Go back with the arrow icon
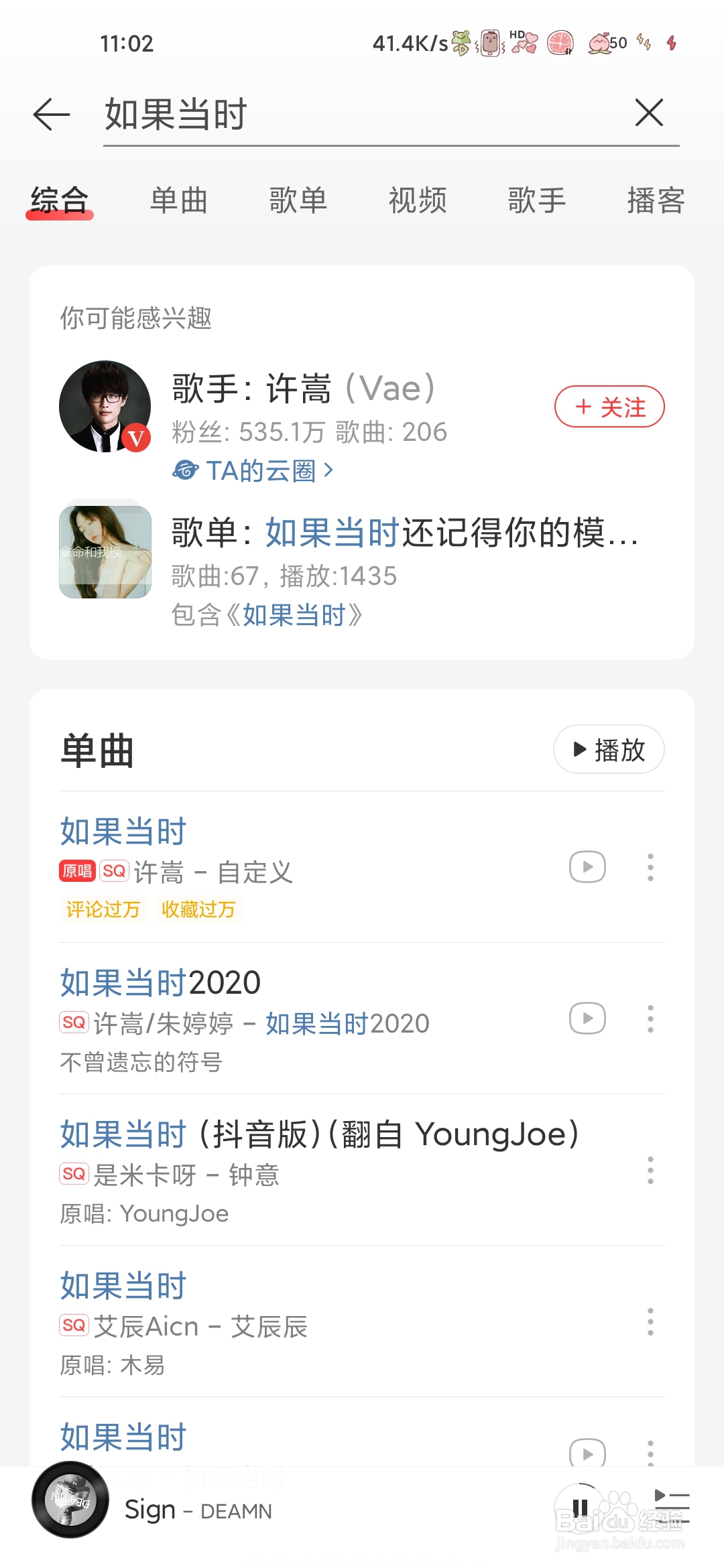 [x=52, y=114]
